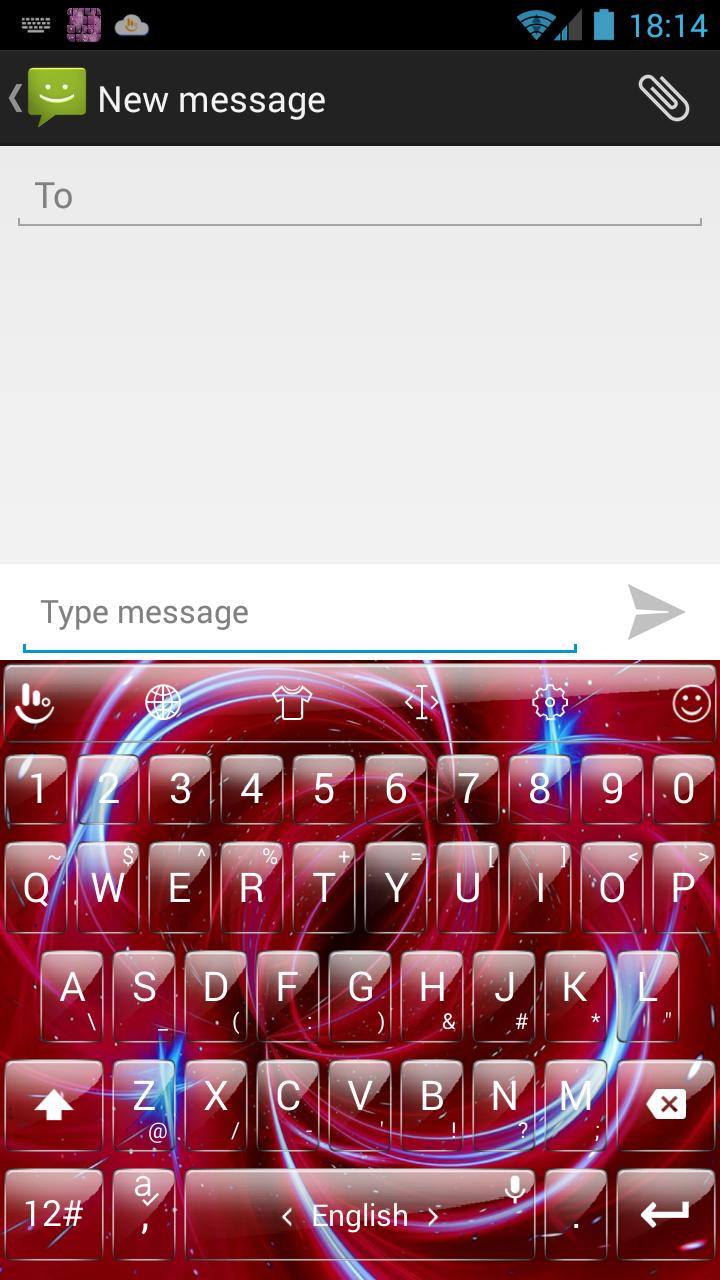This screenshot has height=1280, width=720.
Task: Tap the microphone icon for voice input
Action: 515,1186
